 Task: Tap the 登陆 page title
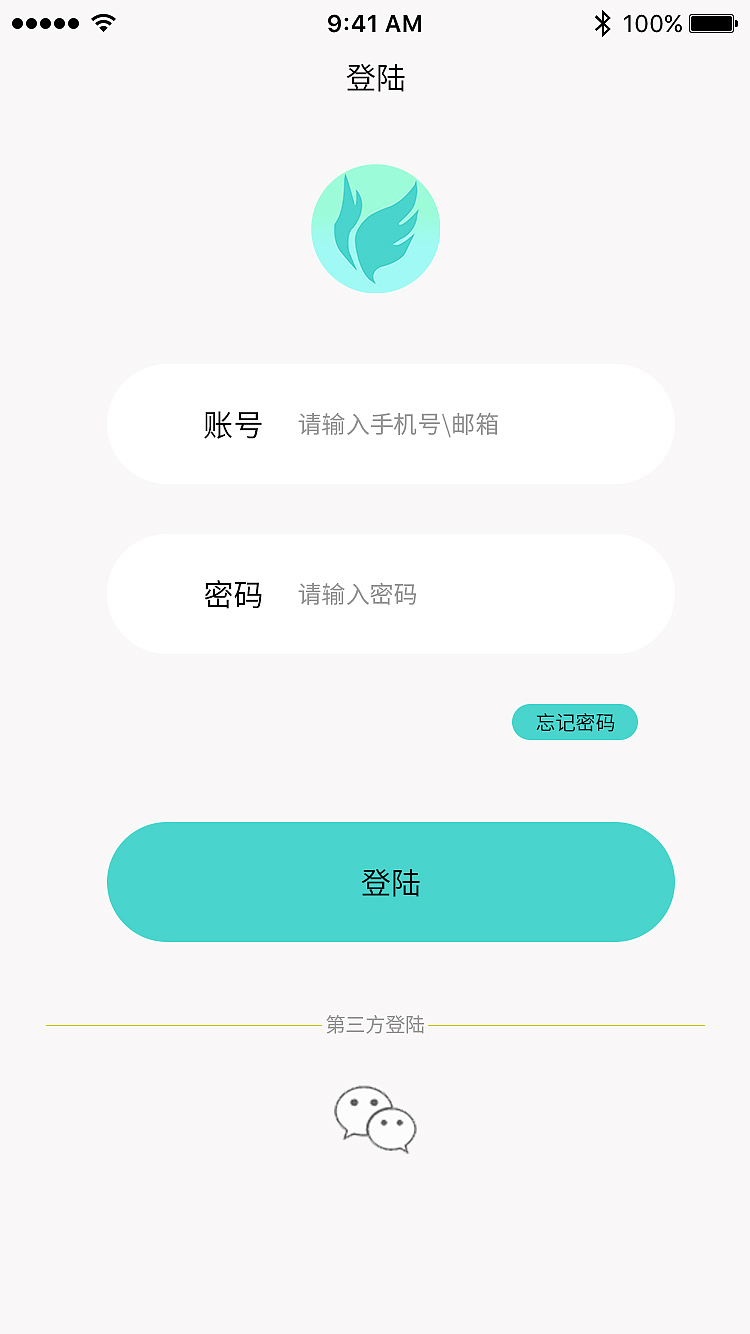click(x=375, y=78)
